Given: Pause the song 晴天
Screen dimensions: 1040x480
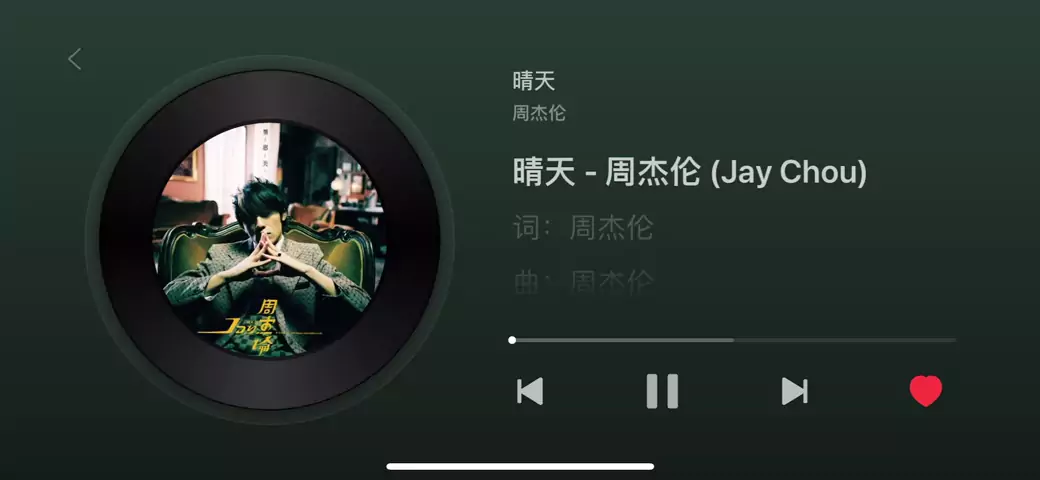Looking at the screenshot, I should click(662, 391).
